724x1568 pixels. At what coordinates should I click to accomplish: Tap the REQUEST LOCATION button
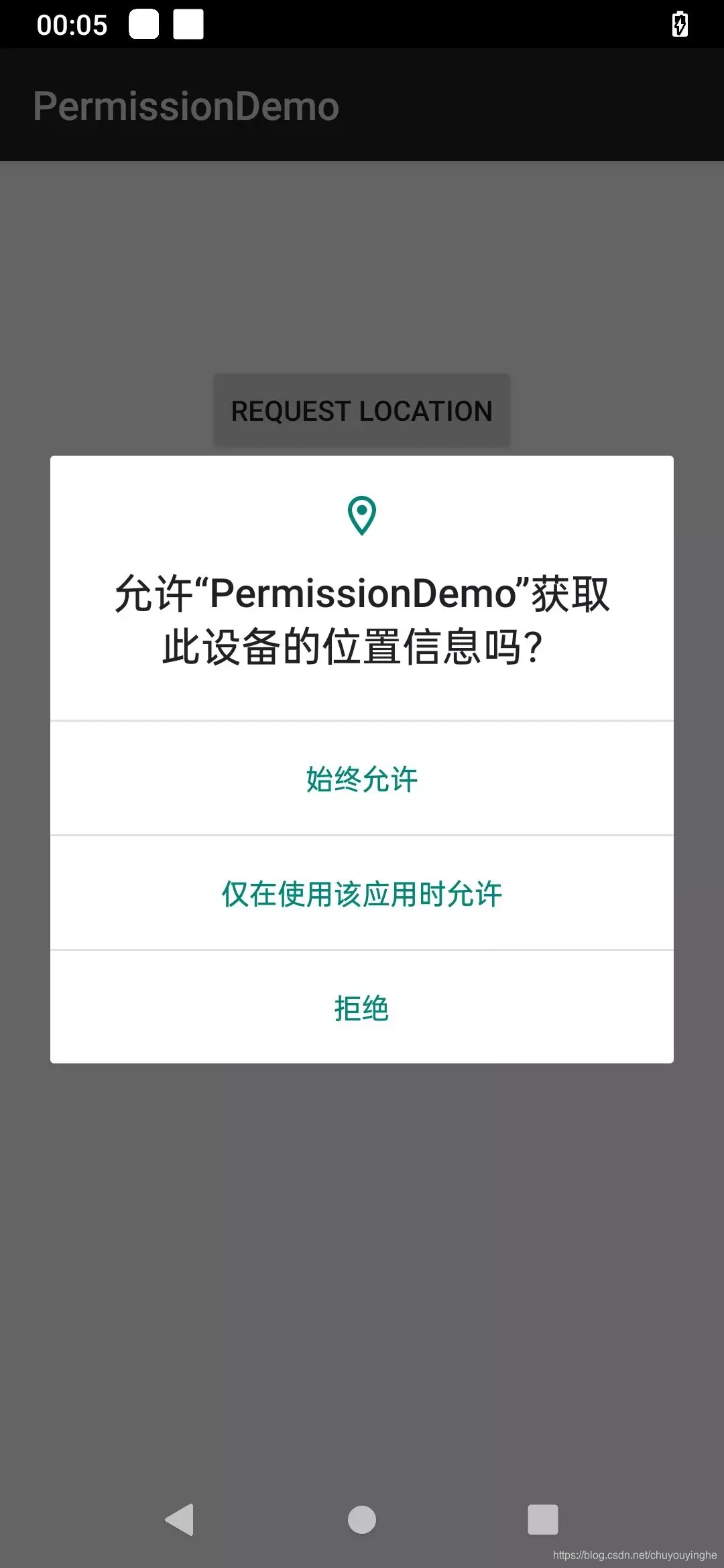[x=362, y=411]
